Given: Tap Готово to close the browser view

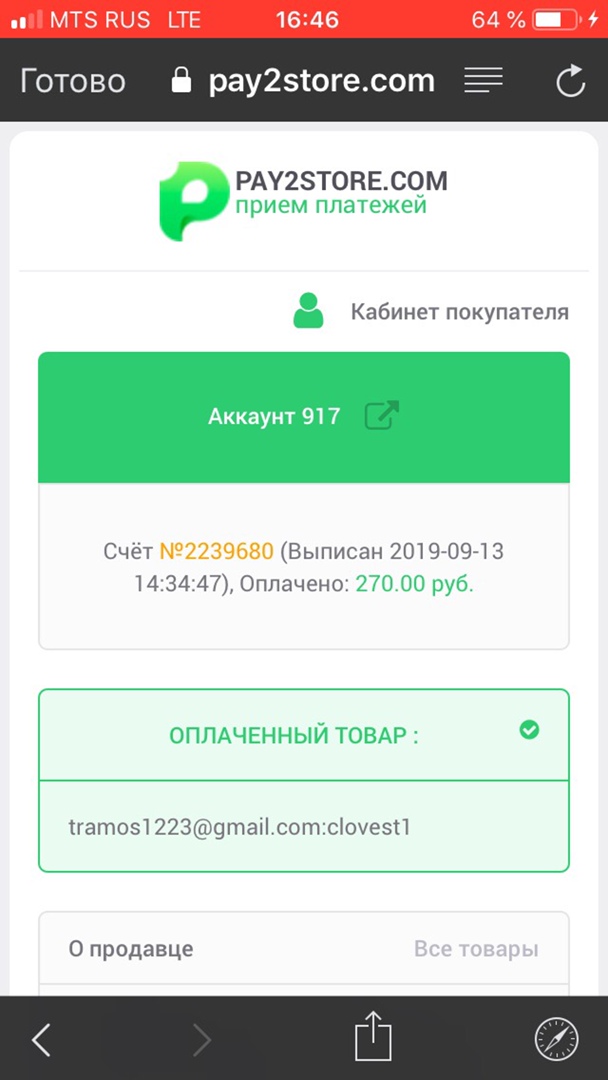Looking at the screenshot, I should pyautogui.click(x=73, y=81).
